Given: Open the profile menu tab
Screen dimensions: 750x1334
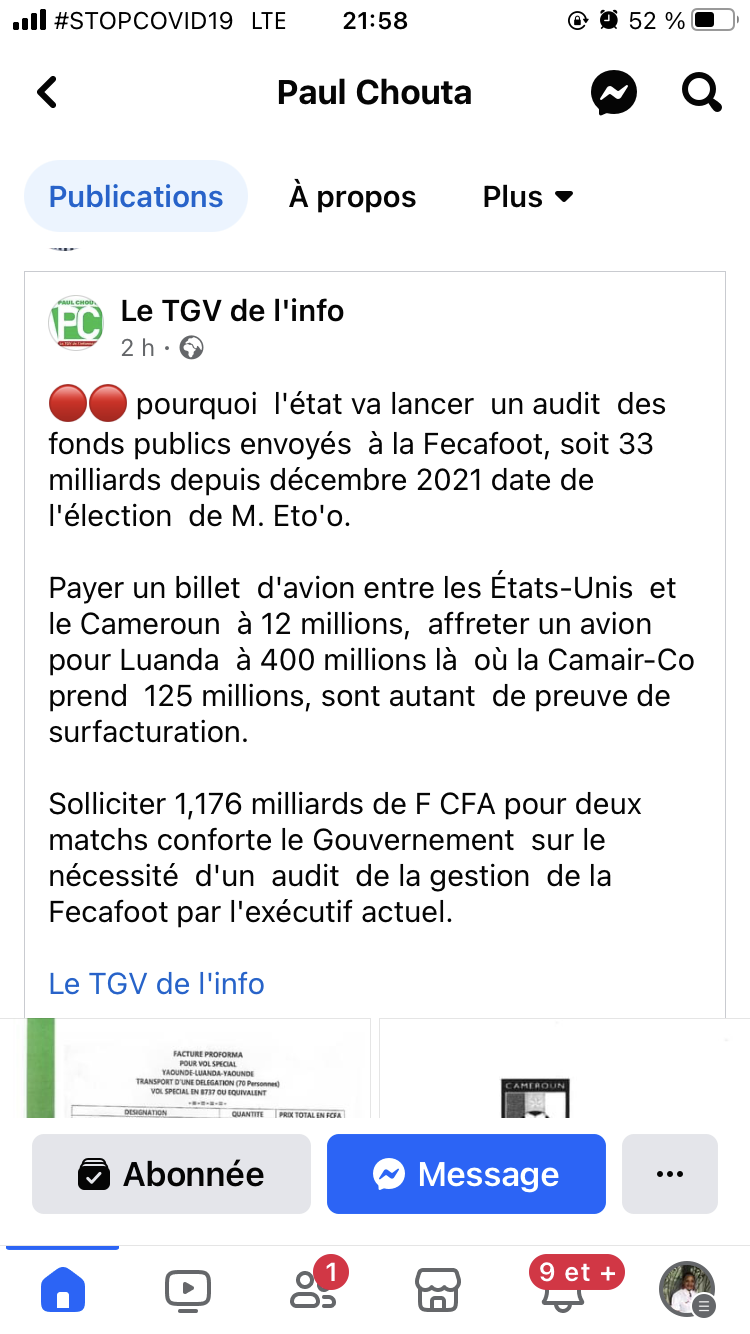Looking at the screenshot, I should click(687, 1289).
